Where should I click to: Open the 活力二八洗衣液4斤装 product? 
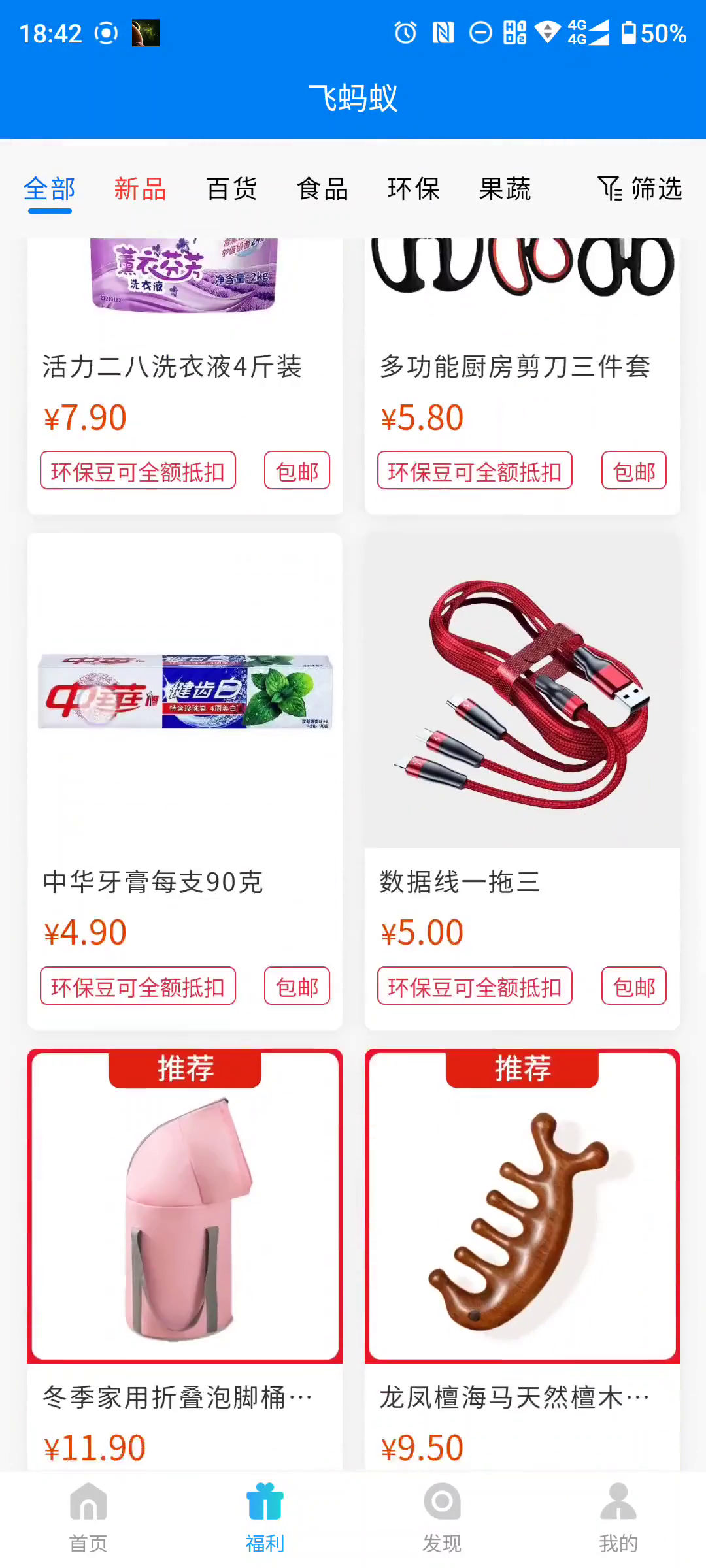185,366
